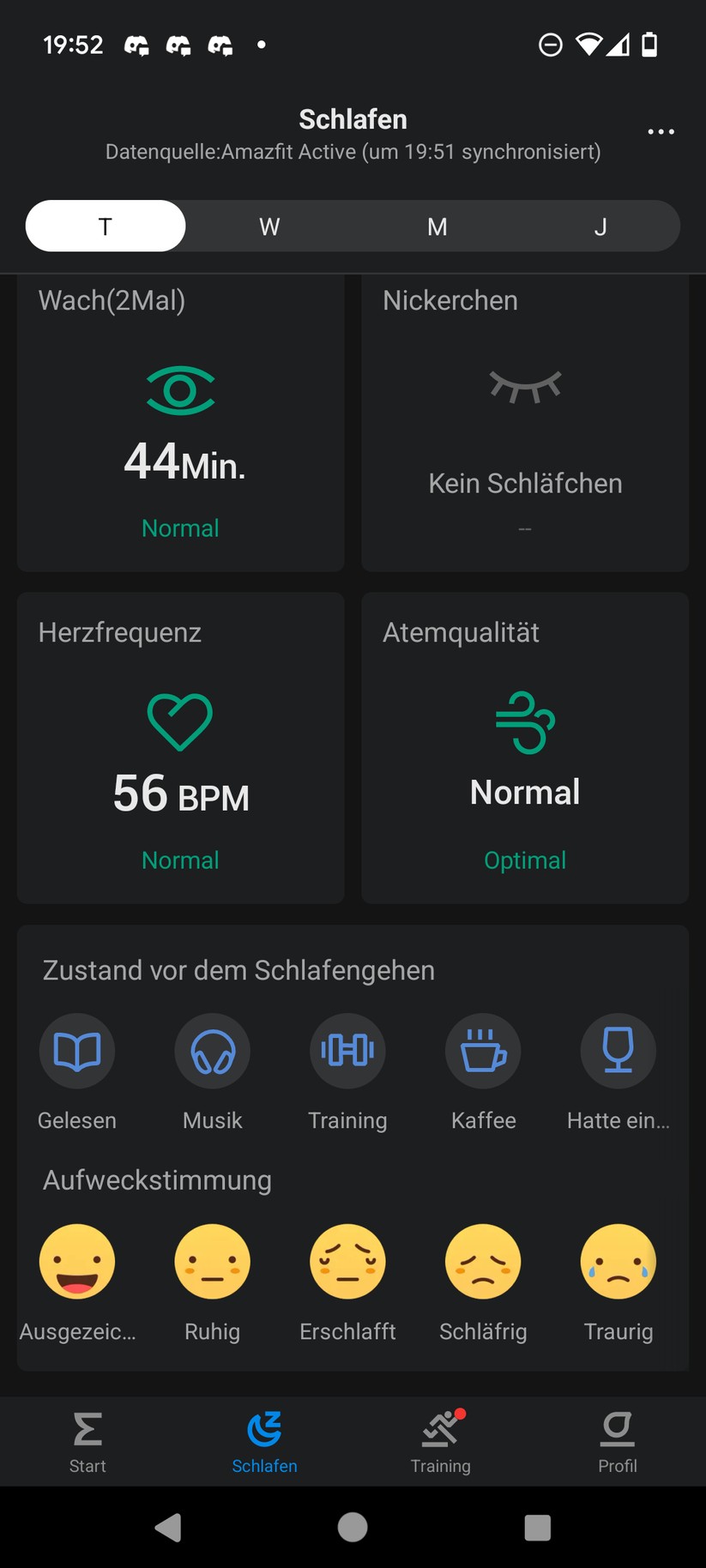706x1568 pixels.
Task: Pick the Ausgezeichnet wake-up mood
Action: [77, 1262]
